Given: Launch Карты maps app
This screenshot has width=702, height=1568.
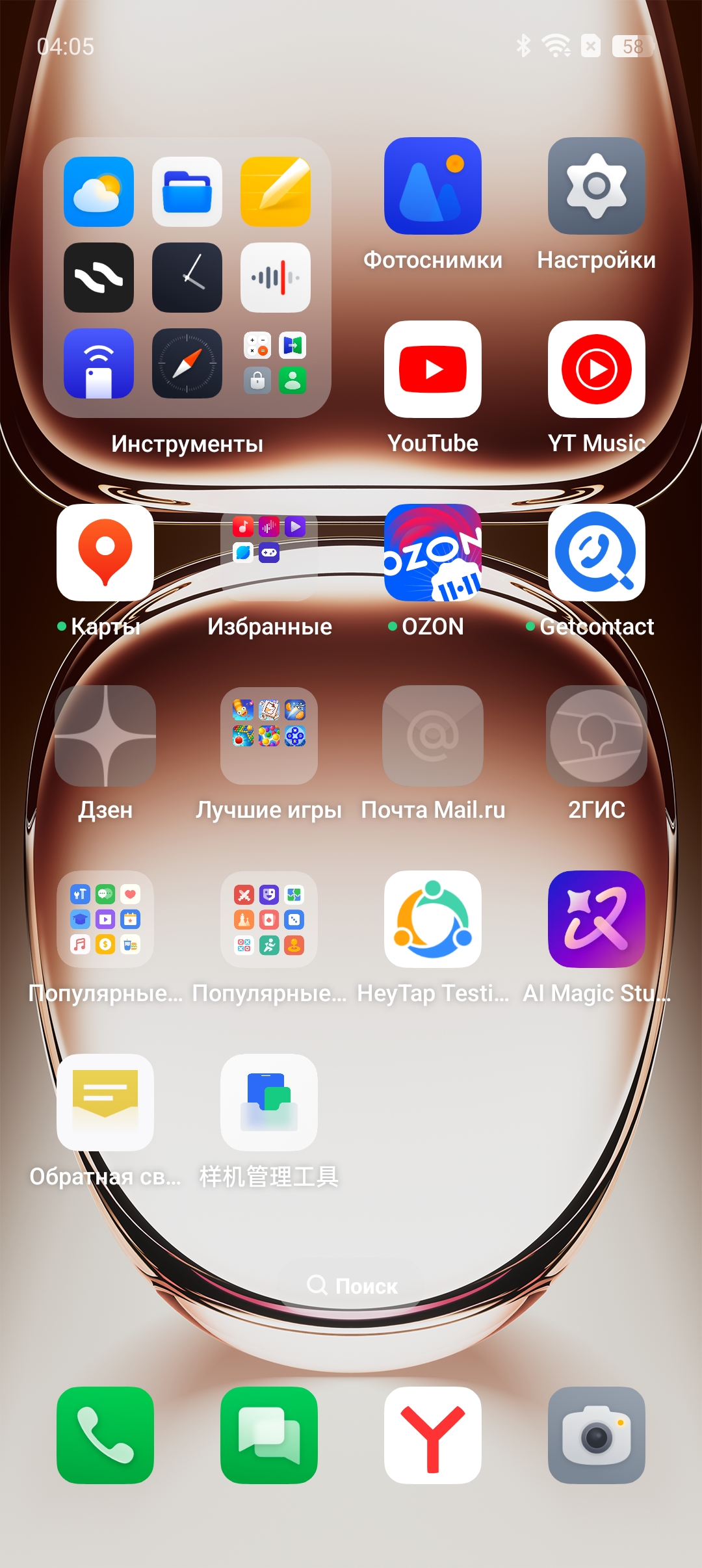Looking at the screenshot, I should click(105, 553).
